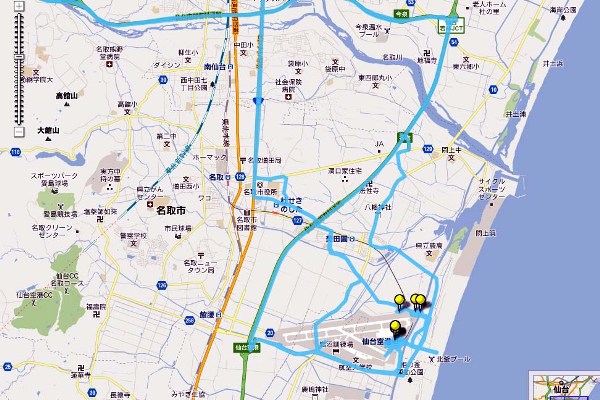Zoom out with the minus button
Image resolution: width=600 pixels, height=400 pixels.
(18, 131)
